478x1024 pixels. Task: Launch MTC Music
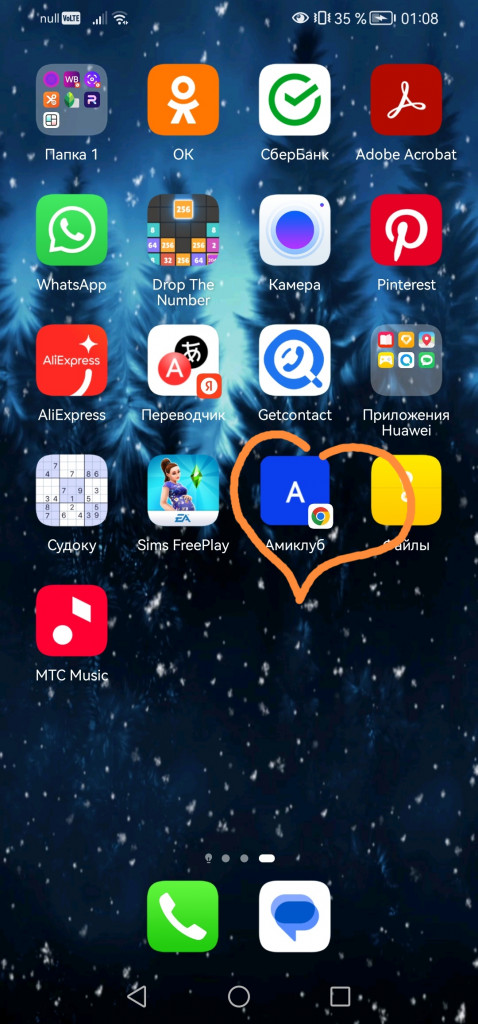pyautogui.click(x=72, y=620)
